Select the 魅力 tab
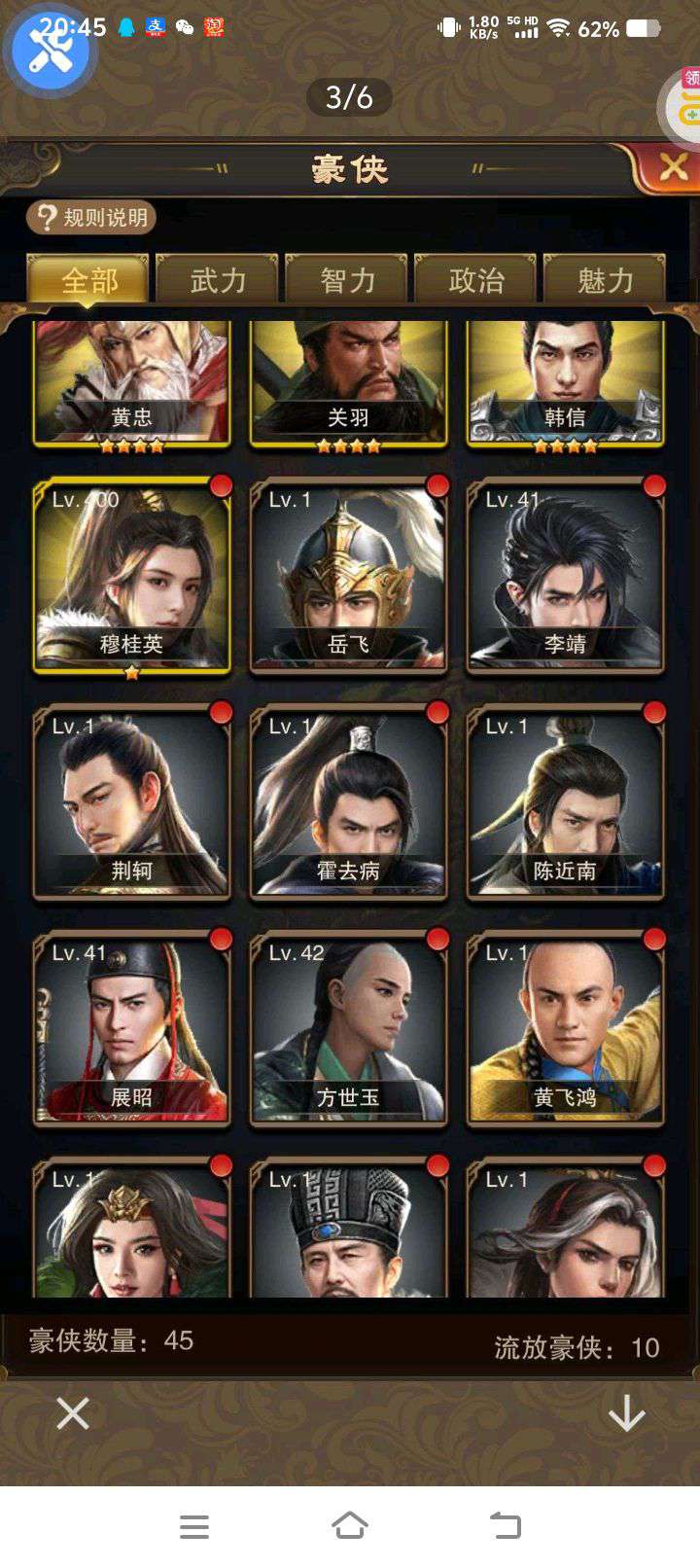The image size is (700, 1568). coord(605,280)
